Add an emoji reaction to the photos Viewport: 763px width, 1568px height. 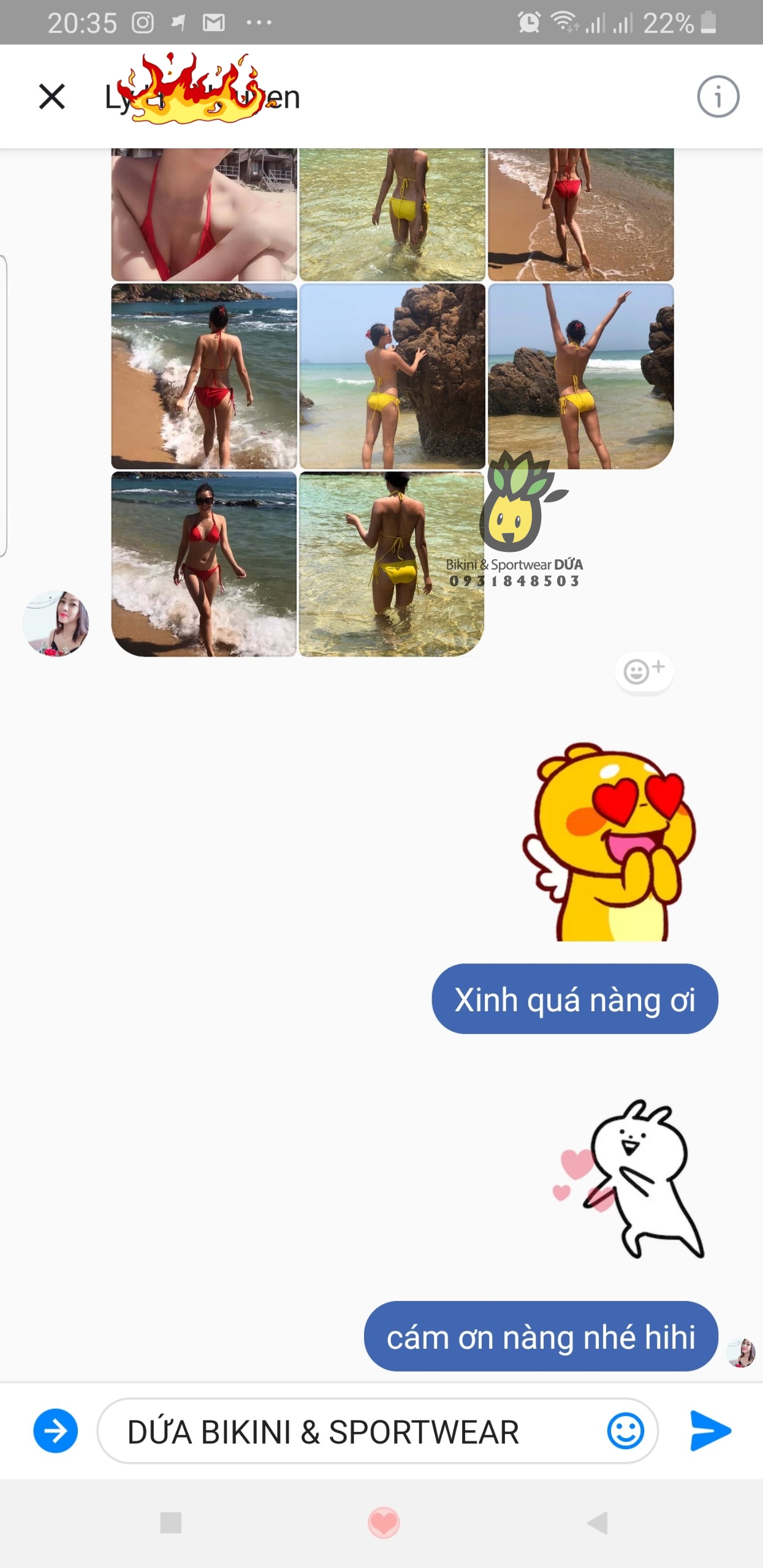pyautogui.click(x=643, y=671)
